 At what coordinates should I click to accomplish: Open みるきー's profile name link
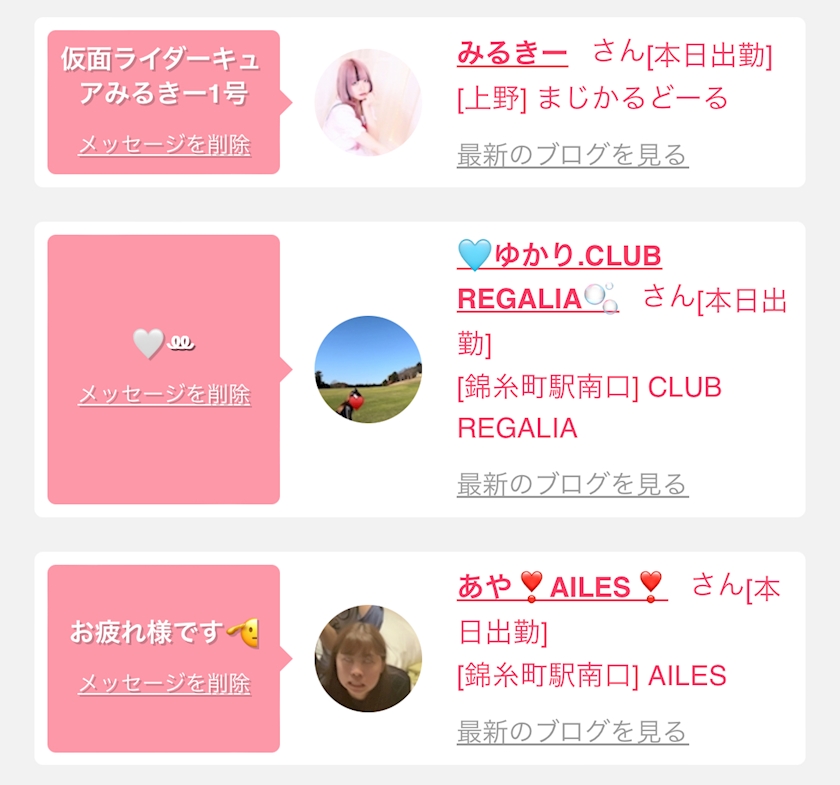click(512, 53)
